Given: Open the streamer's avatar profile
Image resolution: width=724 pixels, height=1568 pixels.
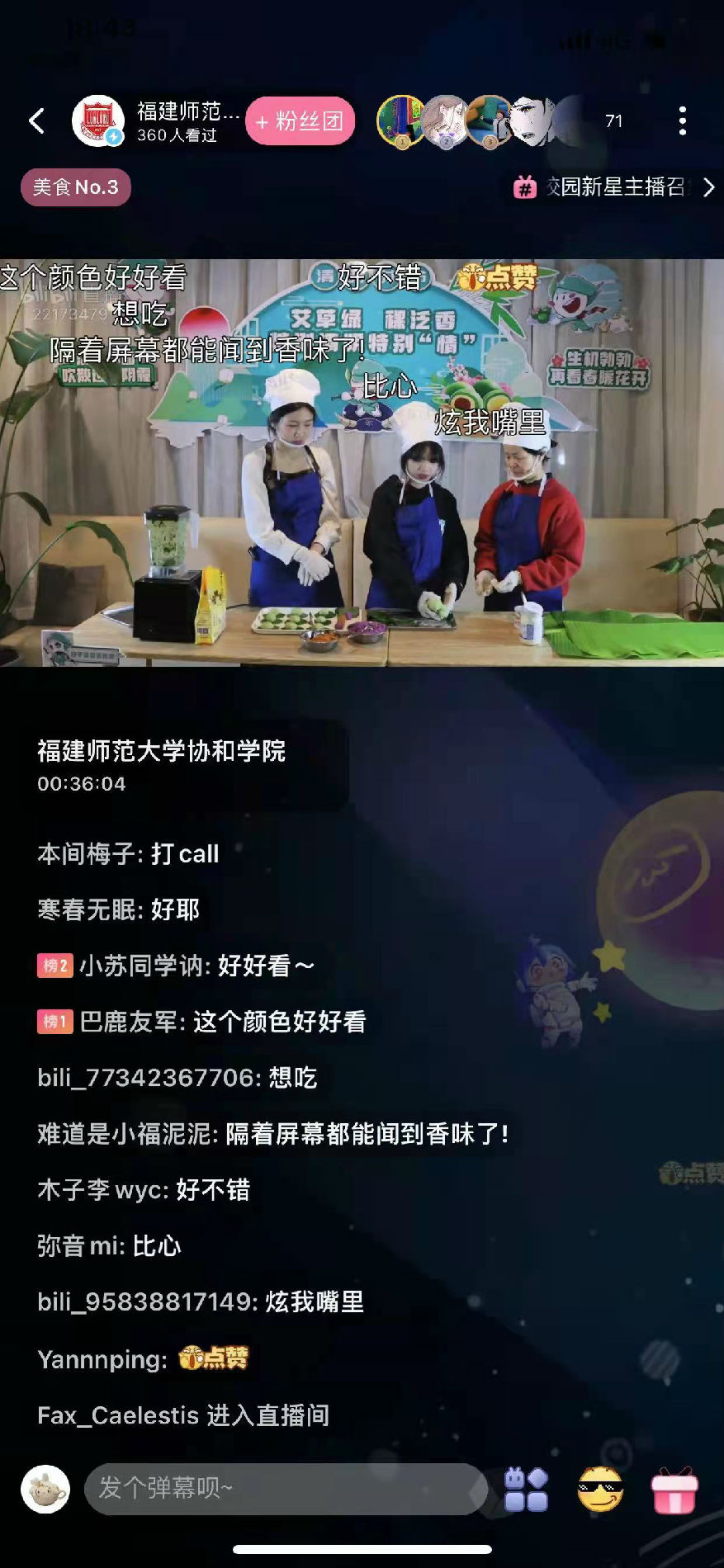Looking at the screenshot, I should pos(97,121).
